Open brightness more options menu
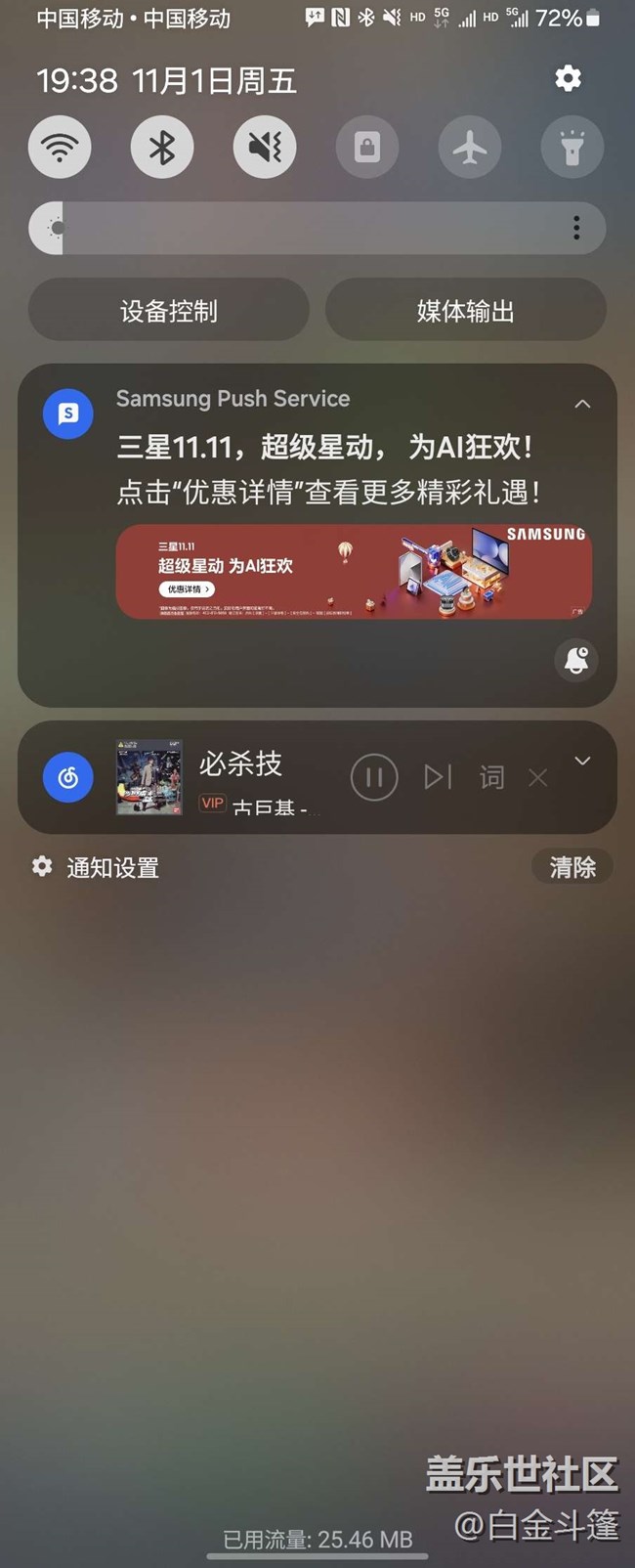 pos(576,229)
